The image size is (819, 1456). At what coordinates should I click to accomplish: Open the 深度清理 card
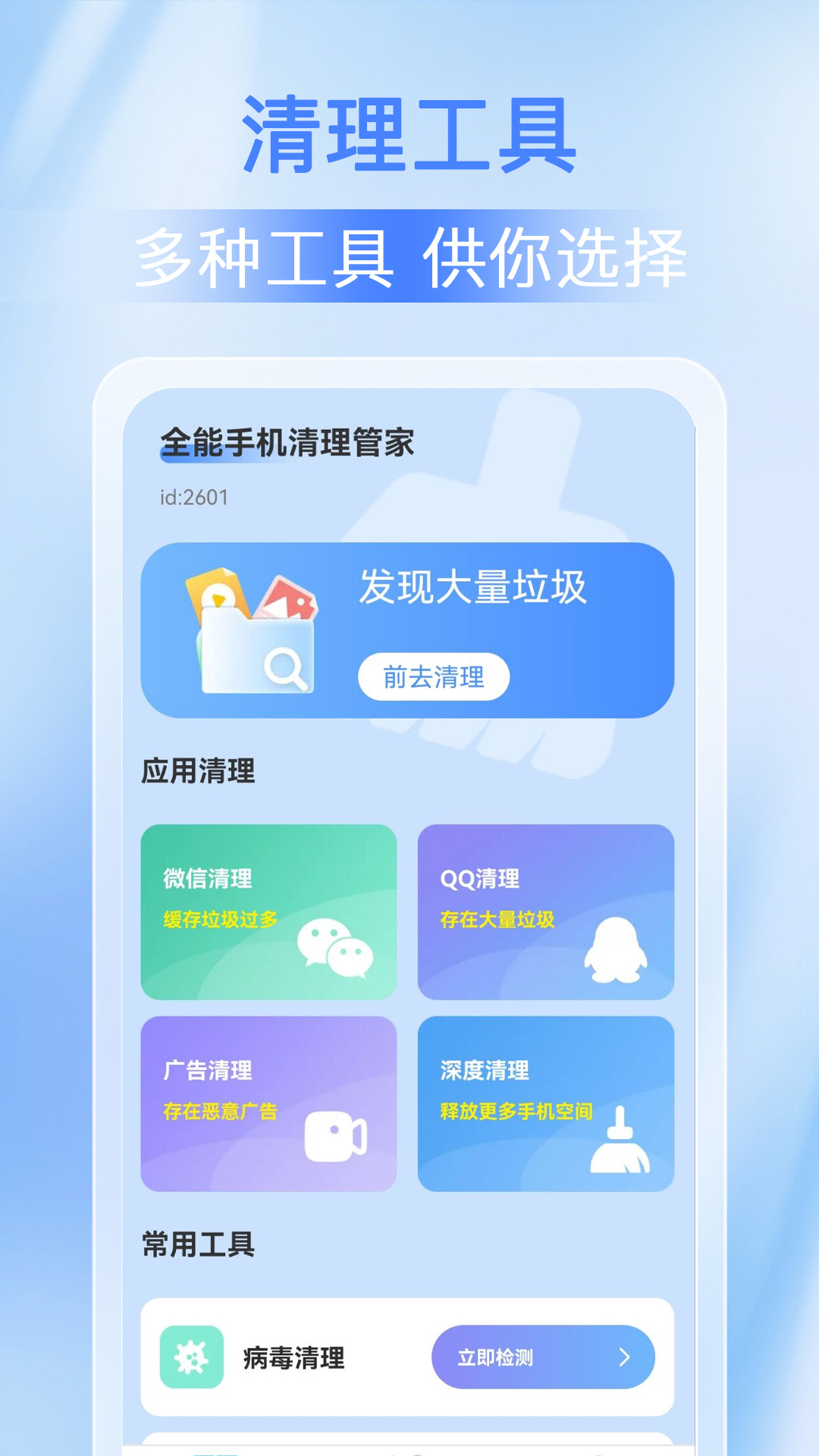pyautogui.click(x=546, y=1103)
